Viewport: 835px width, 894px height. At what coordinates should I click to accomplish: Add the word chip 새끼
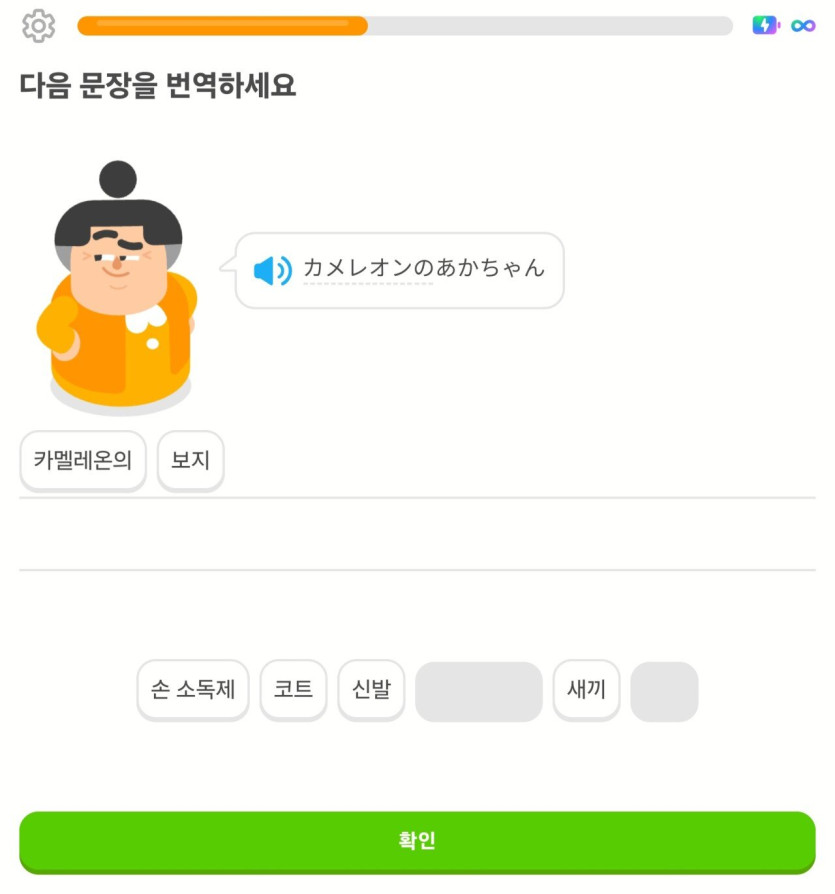586,690
